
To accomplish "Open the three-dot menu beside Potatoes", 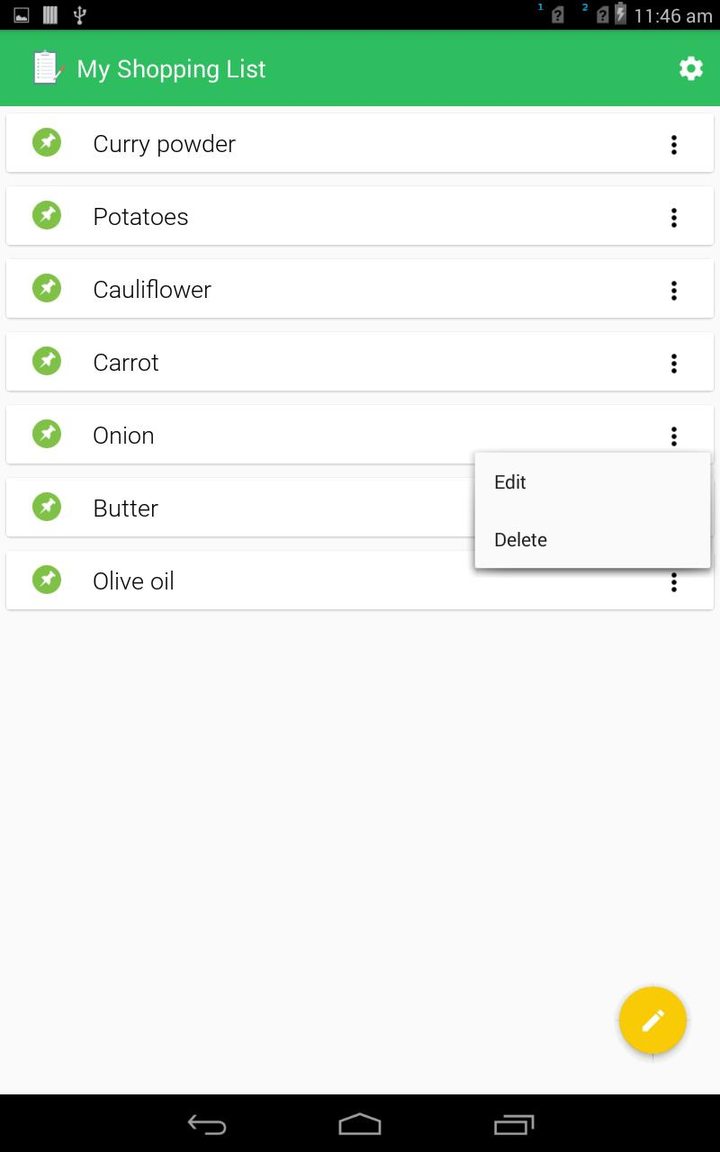I will (674, 217).
